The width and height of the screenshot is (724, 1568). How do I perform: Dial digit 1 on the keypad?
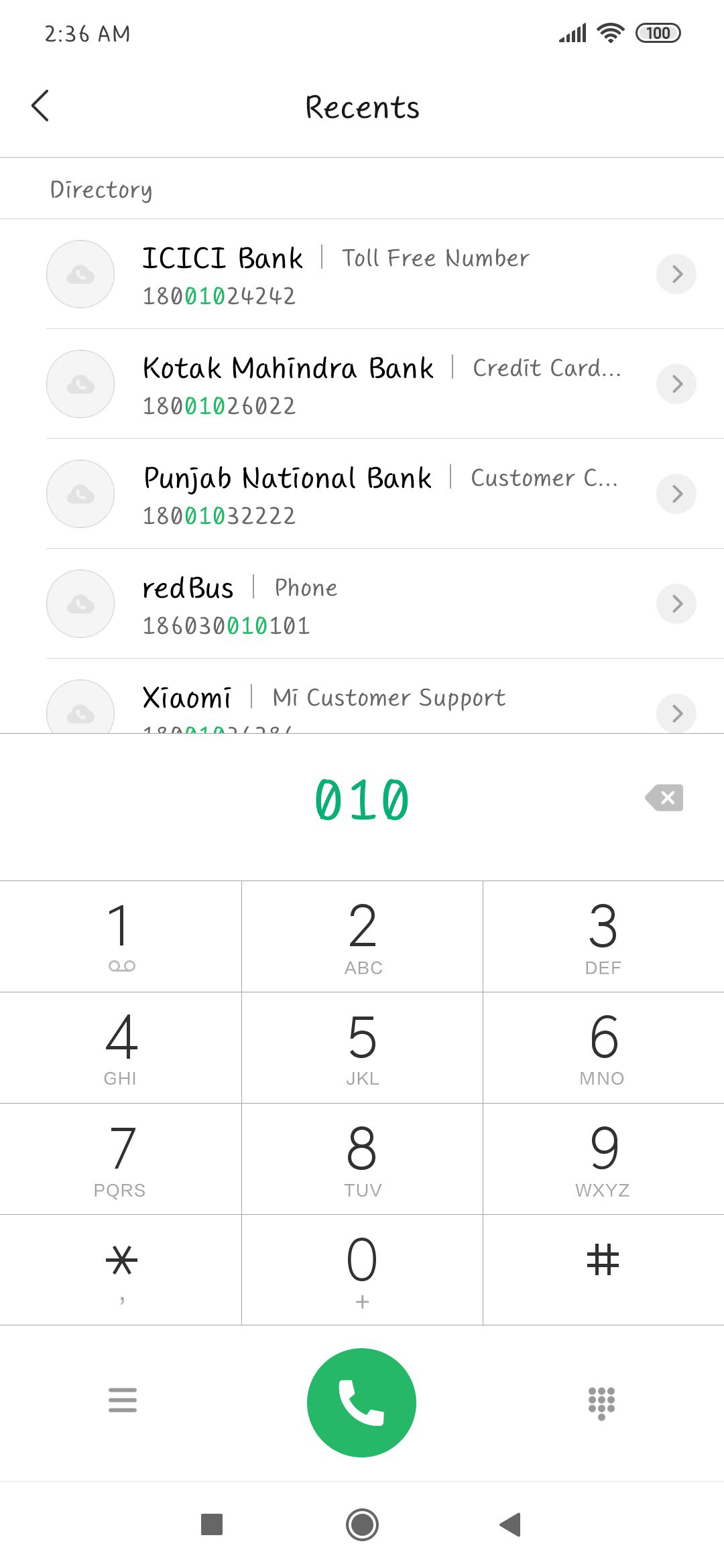click(121, 937)
